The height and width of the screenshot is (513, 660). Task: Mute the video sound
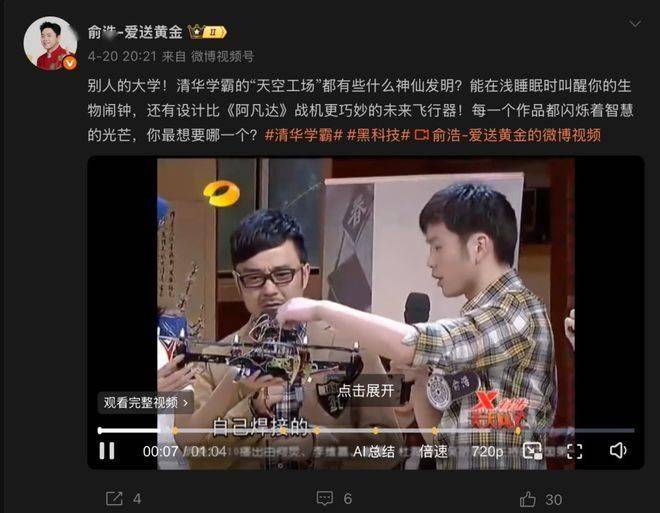(x=618, y=451)
